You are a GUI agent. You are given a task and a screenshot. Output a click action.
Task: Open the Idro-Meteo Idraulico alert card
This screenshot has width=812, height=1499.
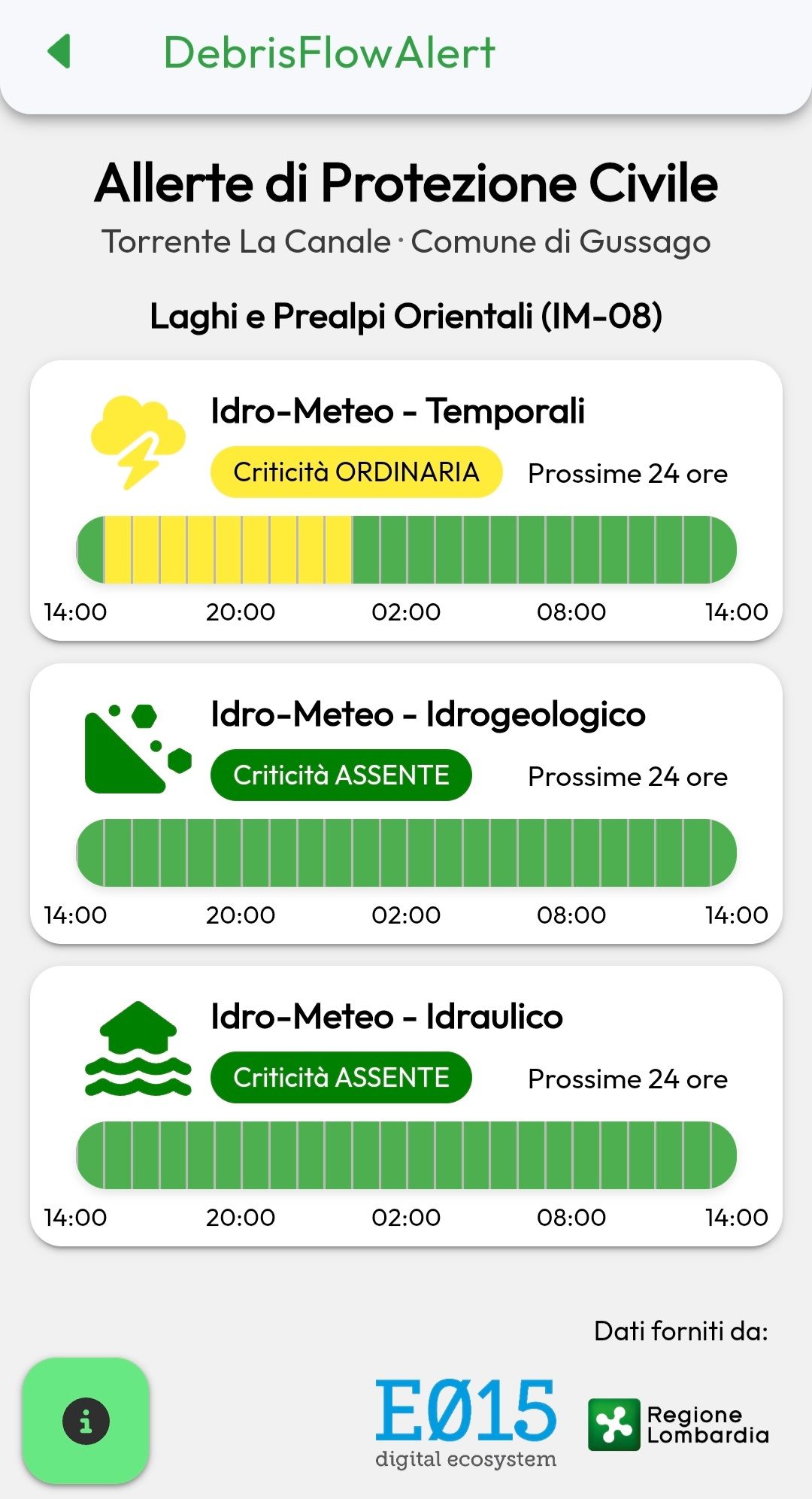(x=406, y=1106)
